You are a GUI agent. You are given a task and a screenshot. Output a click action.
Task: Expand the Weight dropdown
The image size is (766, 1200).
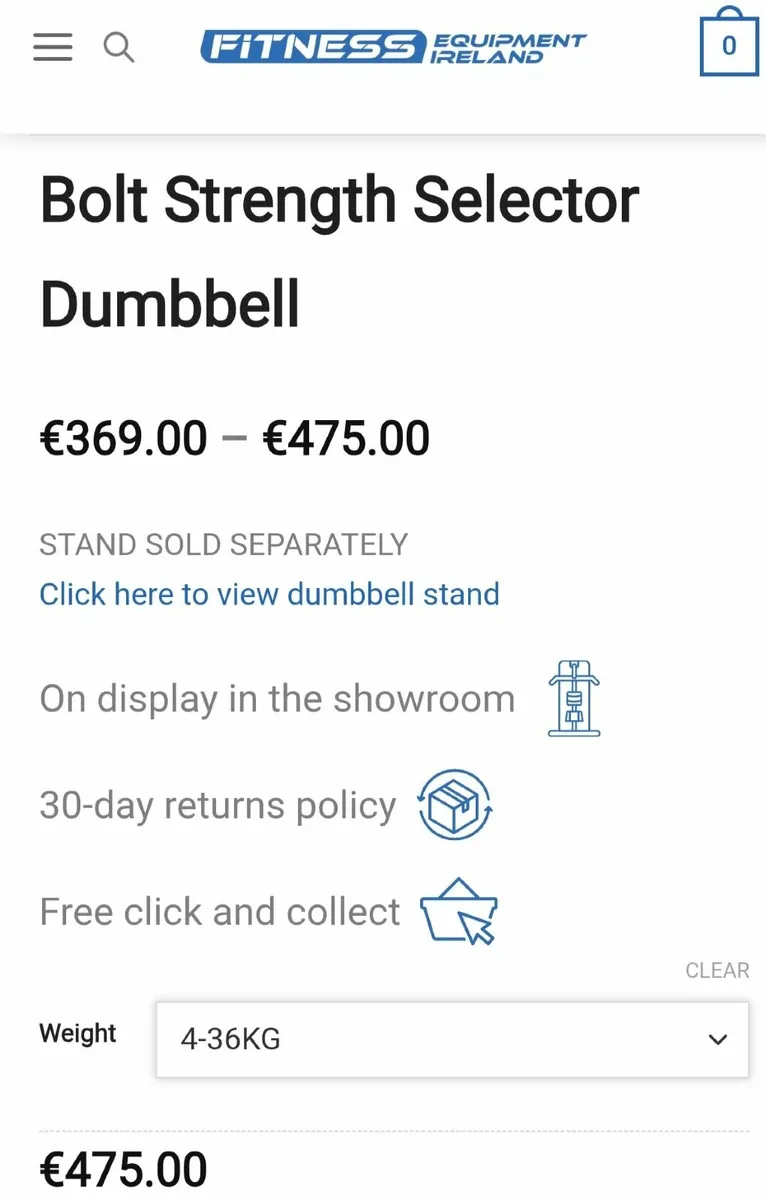point(452,1040)
